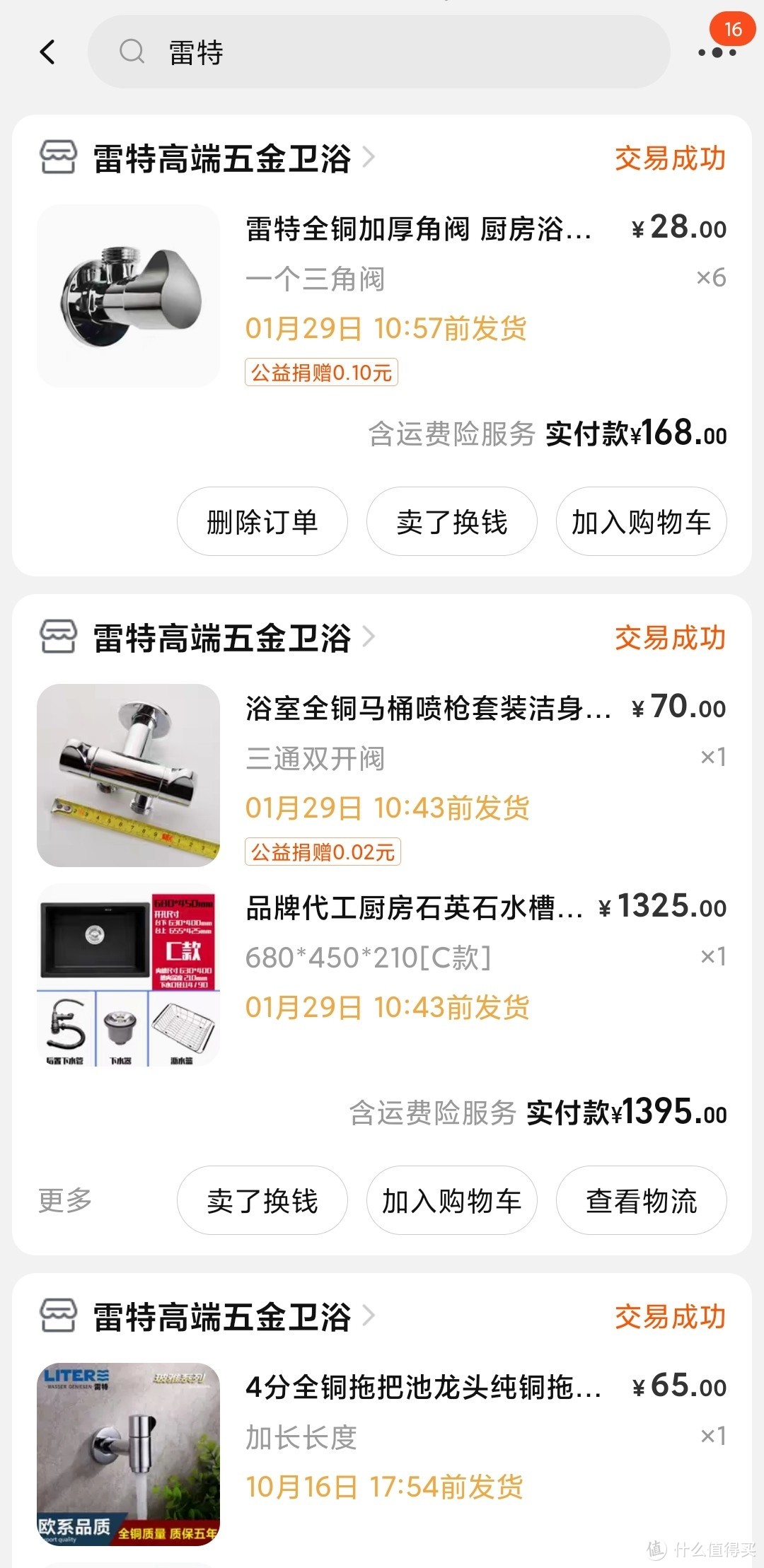Click the 删除订单 button

pos(262,521)
